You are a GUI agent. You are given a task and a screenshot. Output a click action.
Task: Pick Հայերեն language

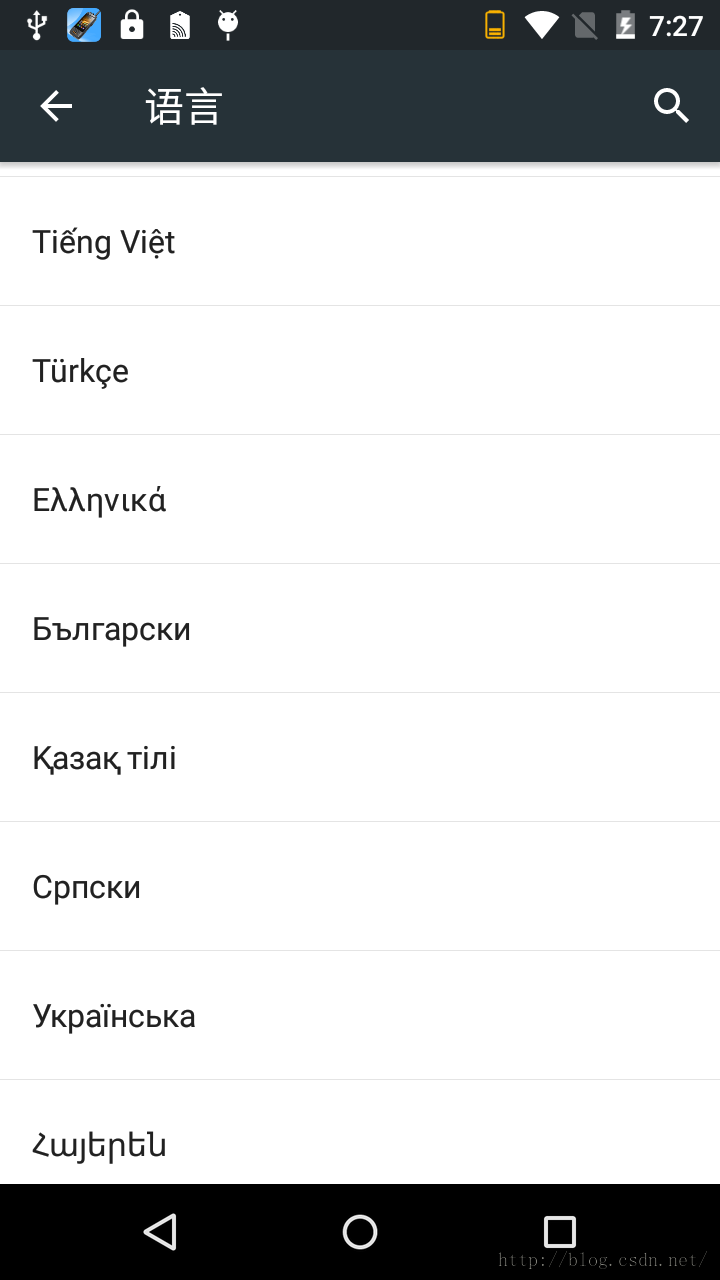point(360,1132)
